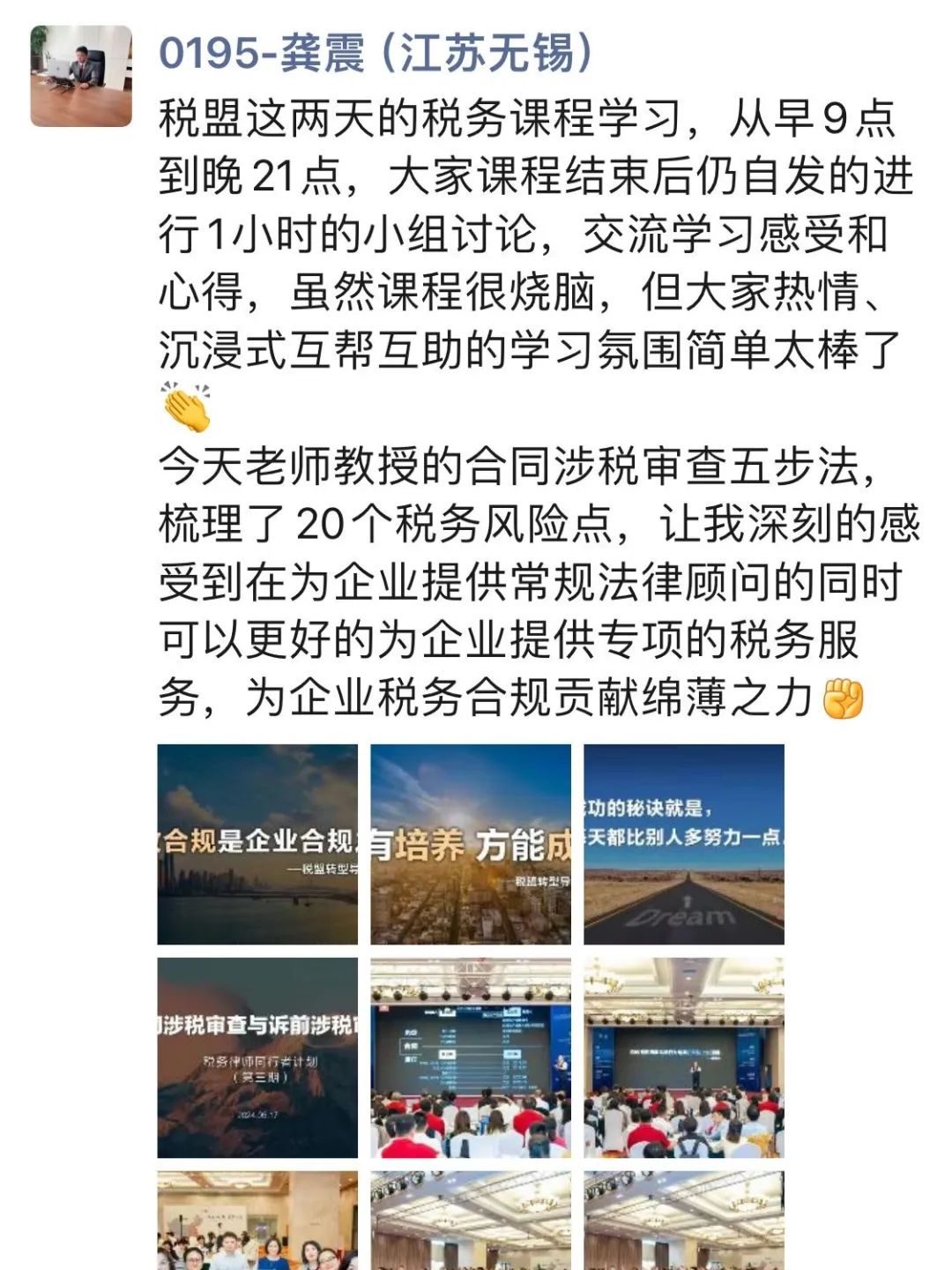Image resolution: width=952 pixels, height=1270 pixels.
Task: View the group photo of smiling attendees
Action: [x=257, y=1221]
